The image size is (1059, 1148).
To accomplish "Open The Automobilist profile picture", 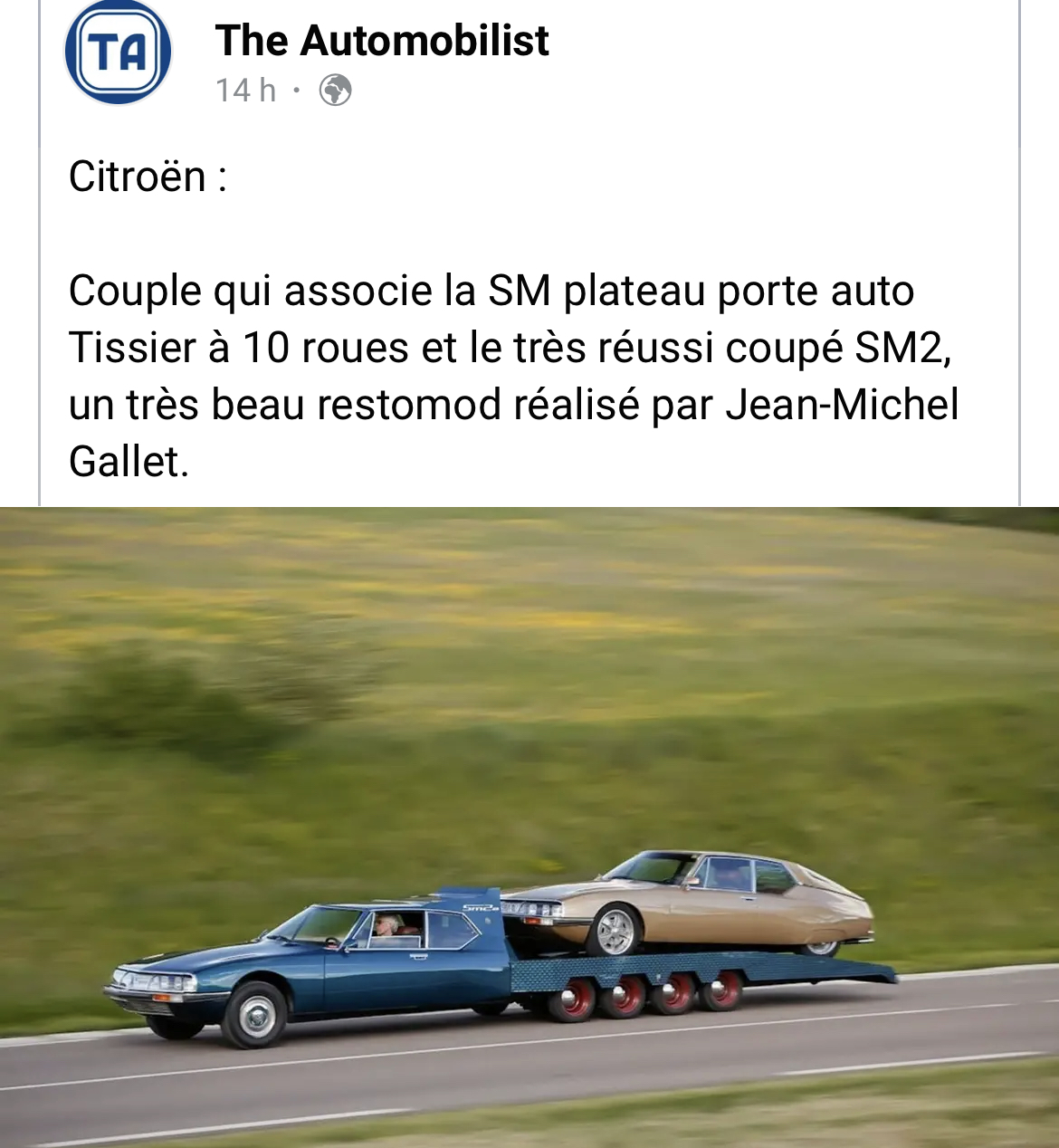I will (118, 52).
